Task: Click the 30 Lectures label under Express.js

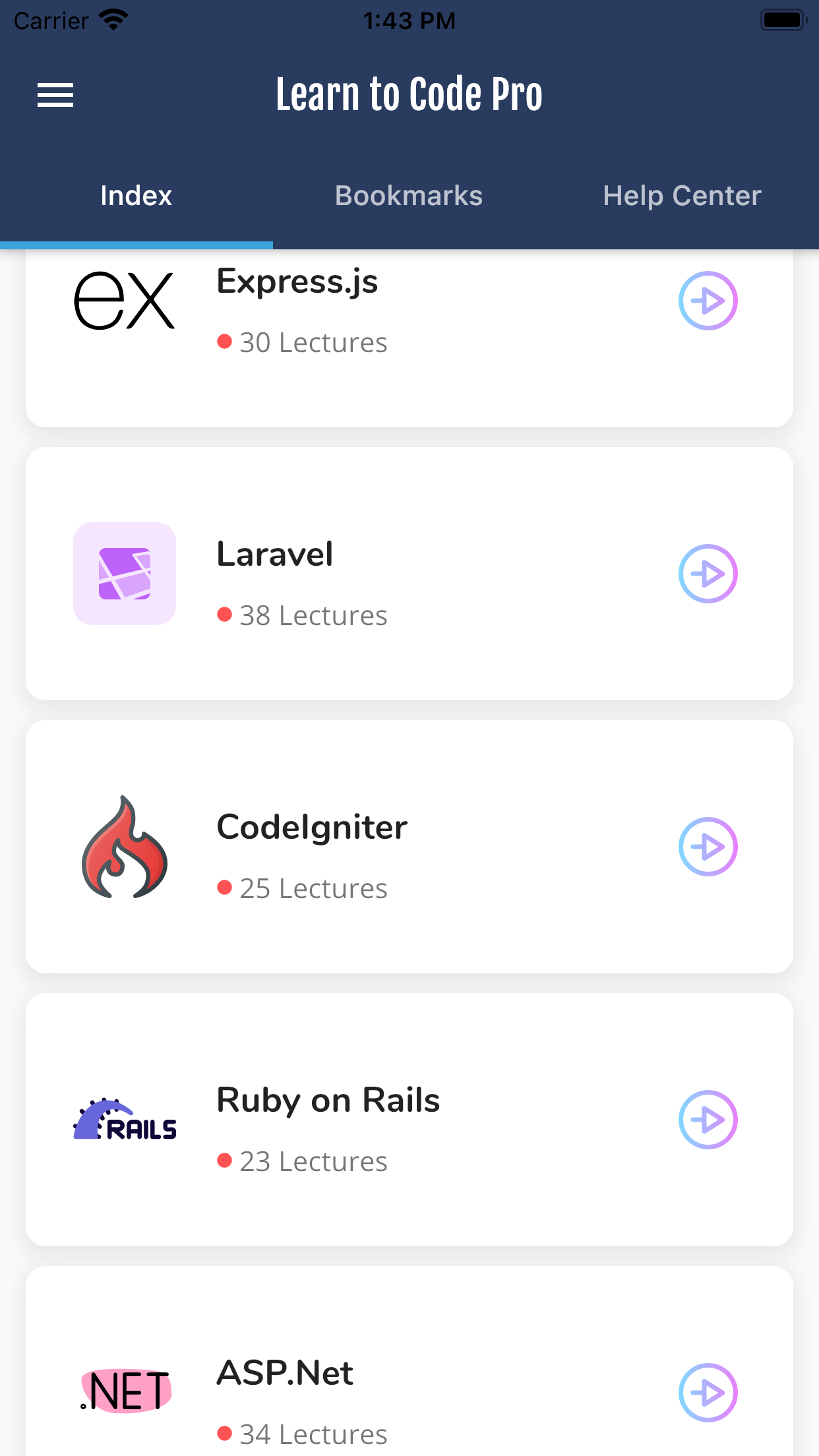Action: [313, 342]
